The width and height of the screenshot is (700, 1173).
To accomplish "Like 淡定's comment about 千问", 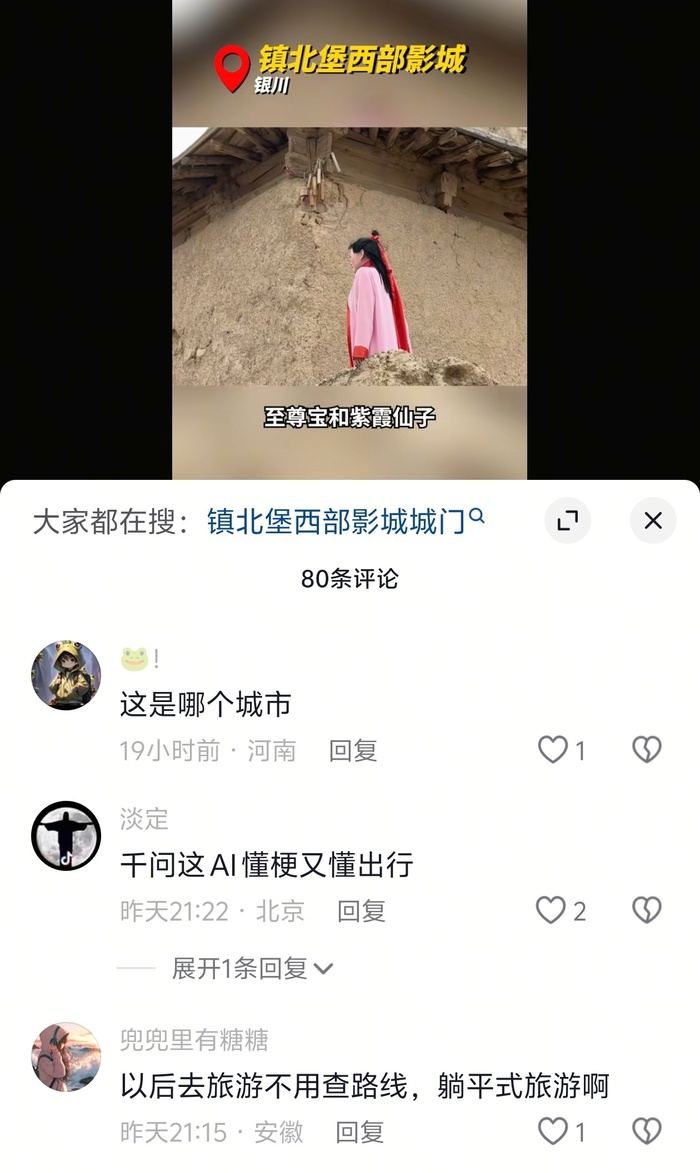I will 551,910.
